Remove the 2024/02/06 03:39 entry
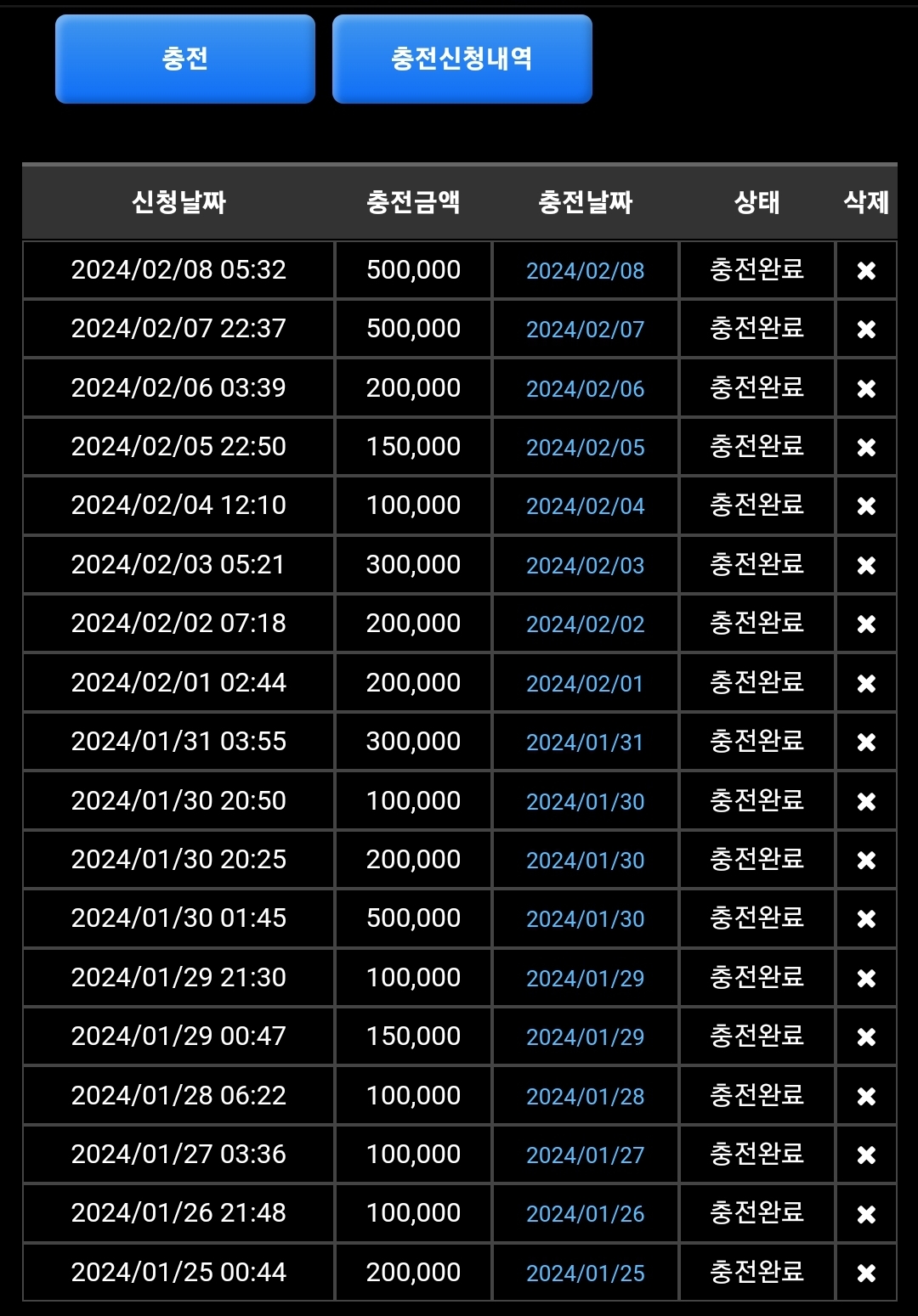 coord(866,388)
